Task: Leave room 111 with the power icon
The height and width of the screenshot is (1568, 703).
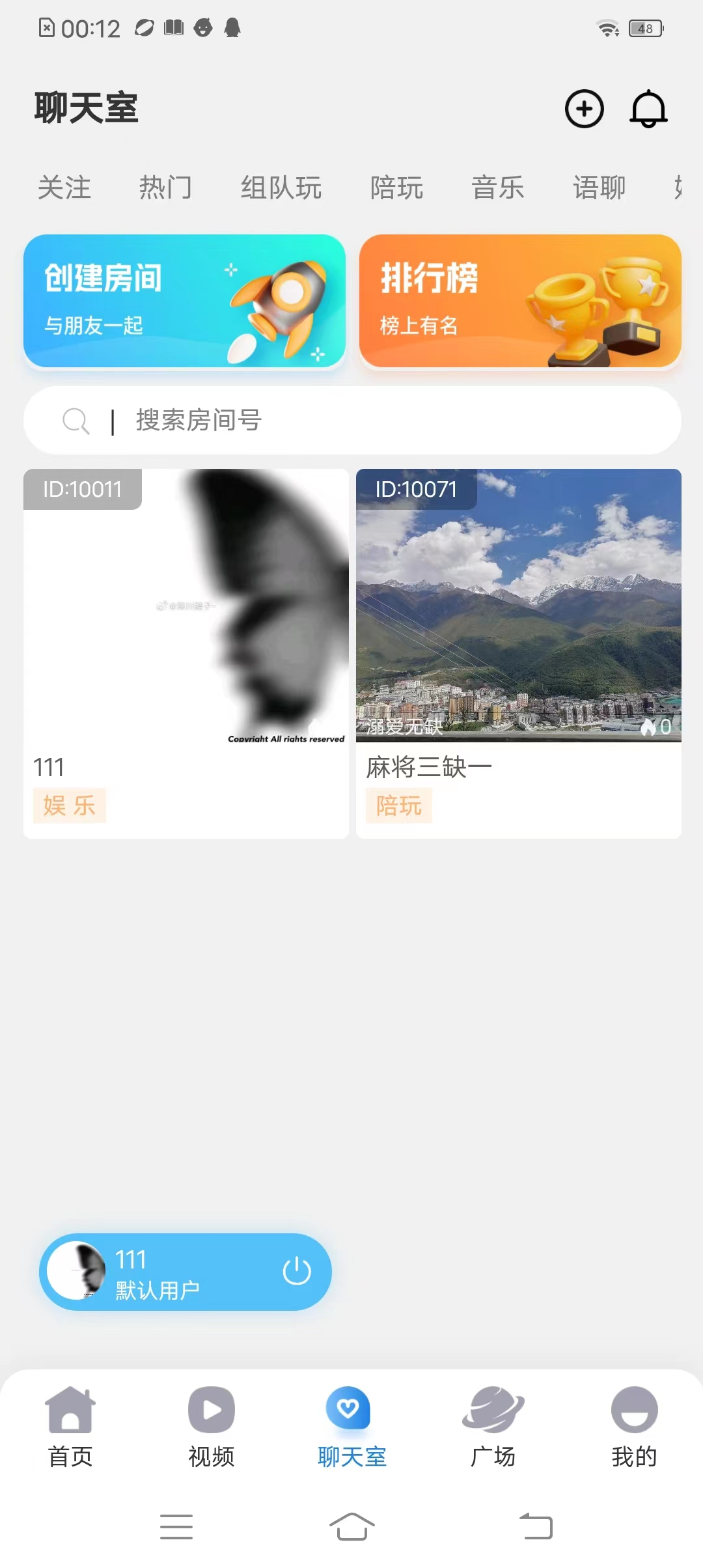Action: 297,1271
